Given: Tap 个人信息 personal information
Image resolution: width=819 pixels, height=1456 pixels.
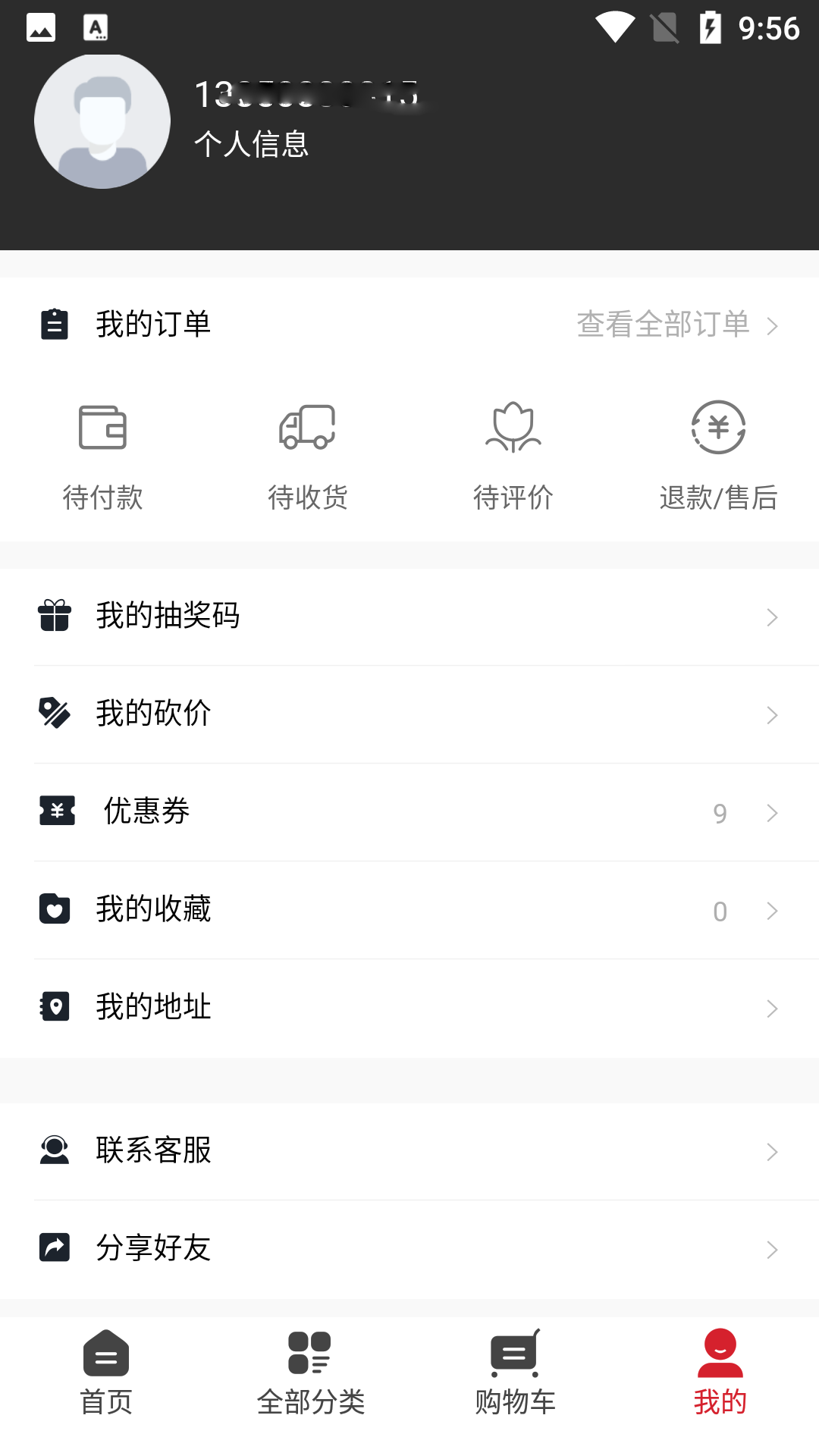Looking at the screenshot, I should (x=253, y=142).
